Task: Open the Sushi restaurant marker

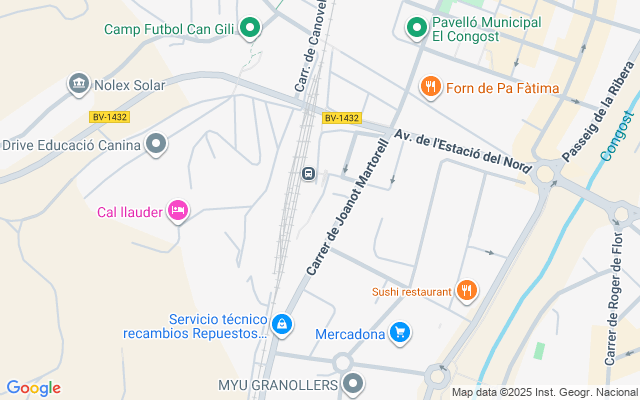Action: [x=466, y=291]
